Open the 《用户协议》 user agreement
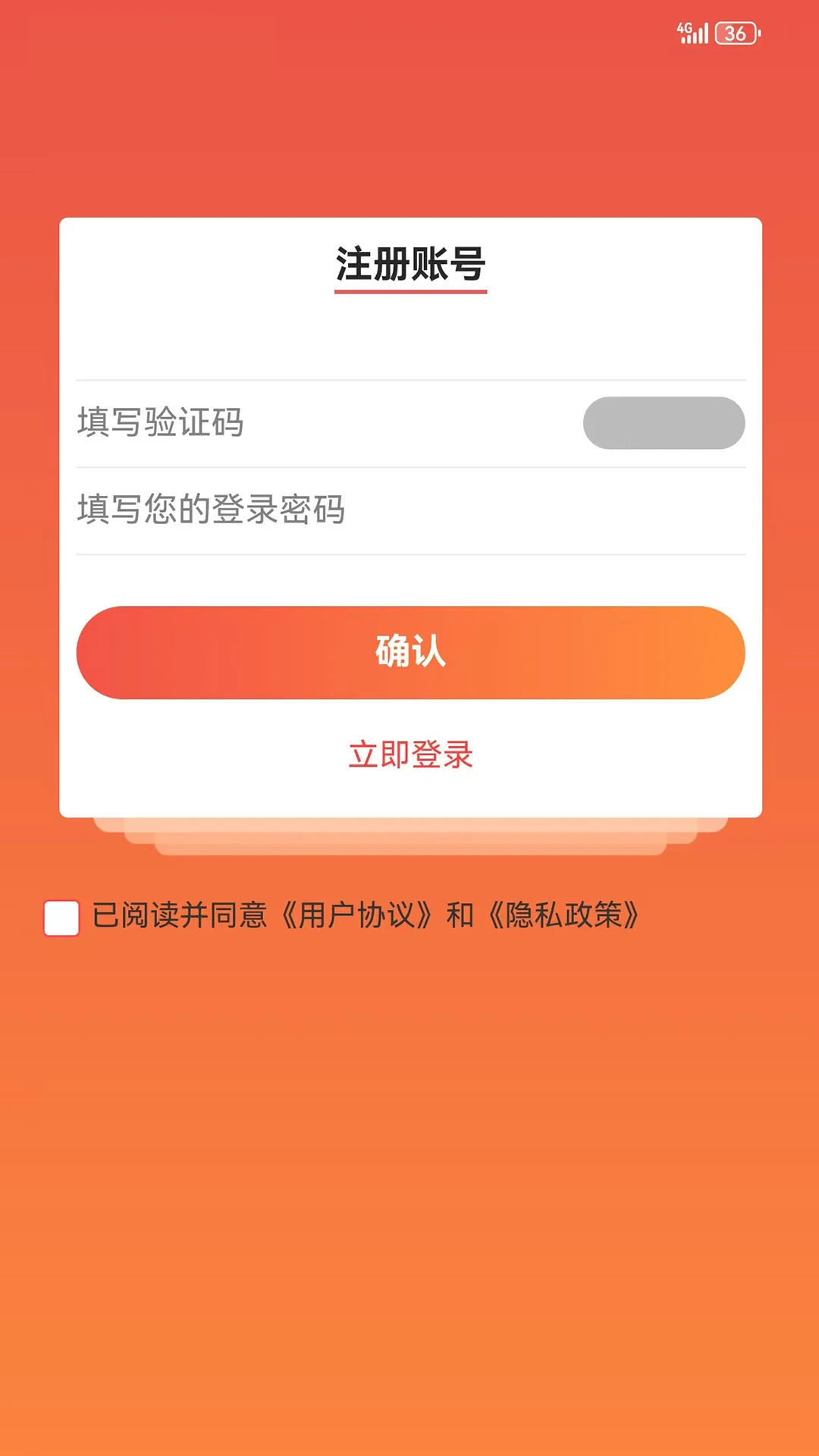The image size is (819, 1456). (356, 915)
